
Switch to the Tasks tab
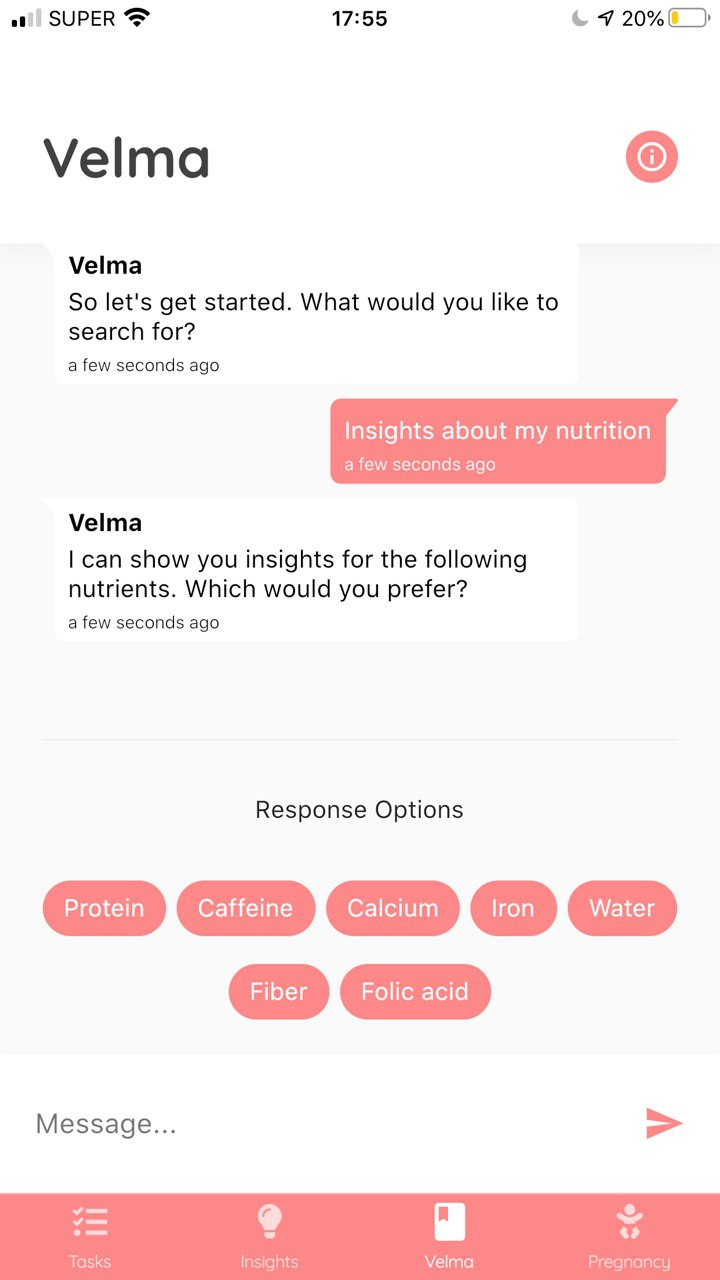tap(90, 1236)
